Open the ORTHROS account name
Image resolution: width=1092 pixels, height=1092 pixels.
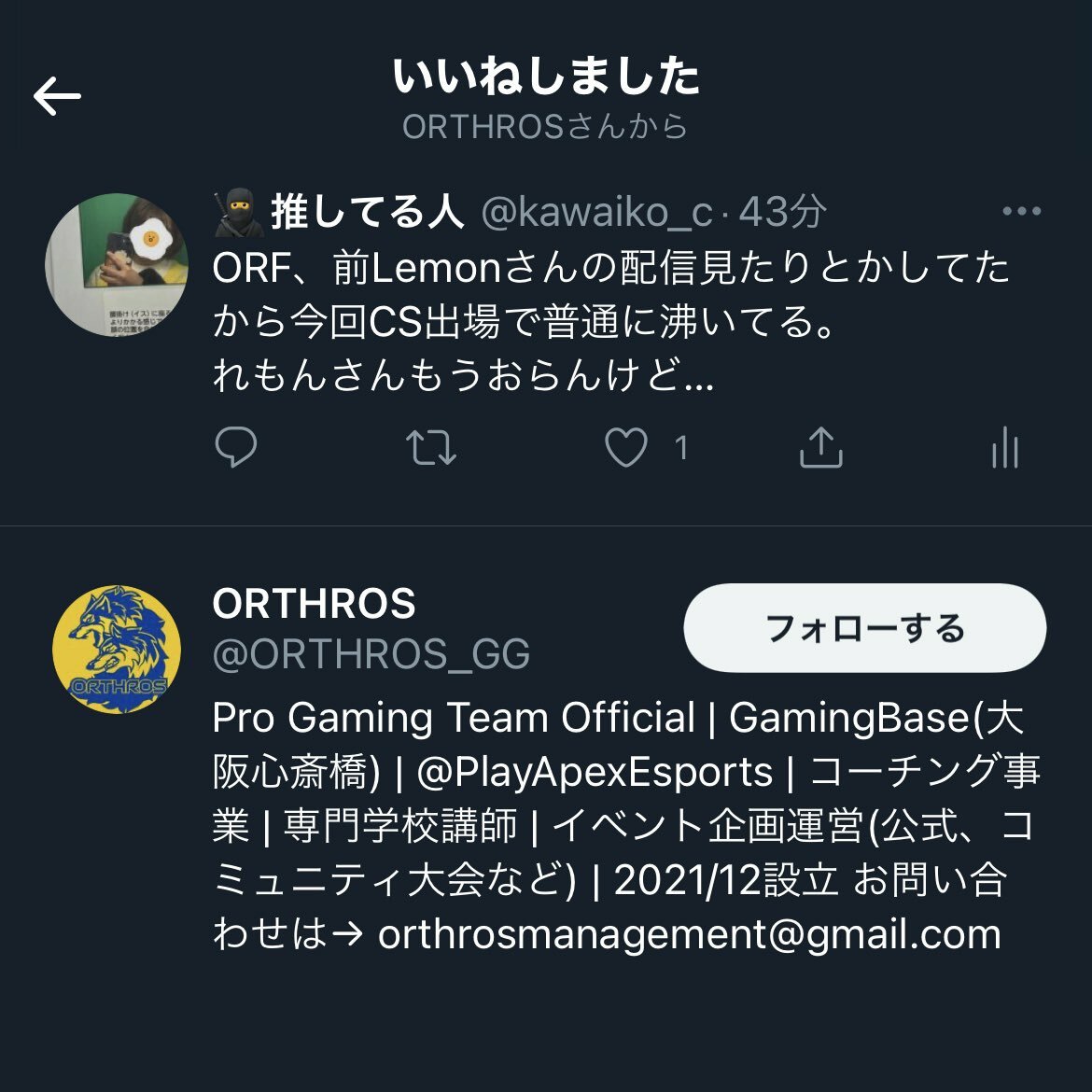tap(314, 604)
